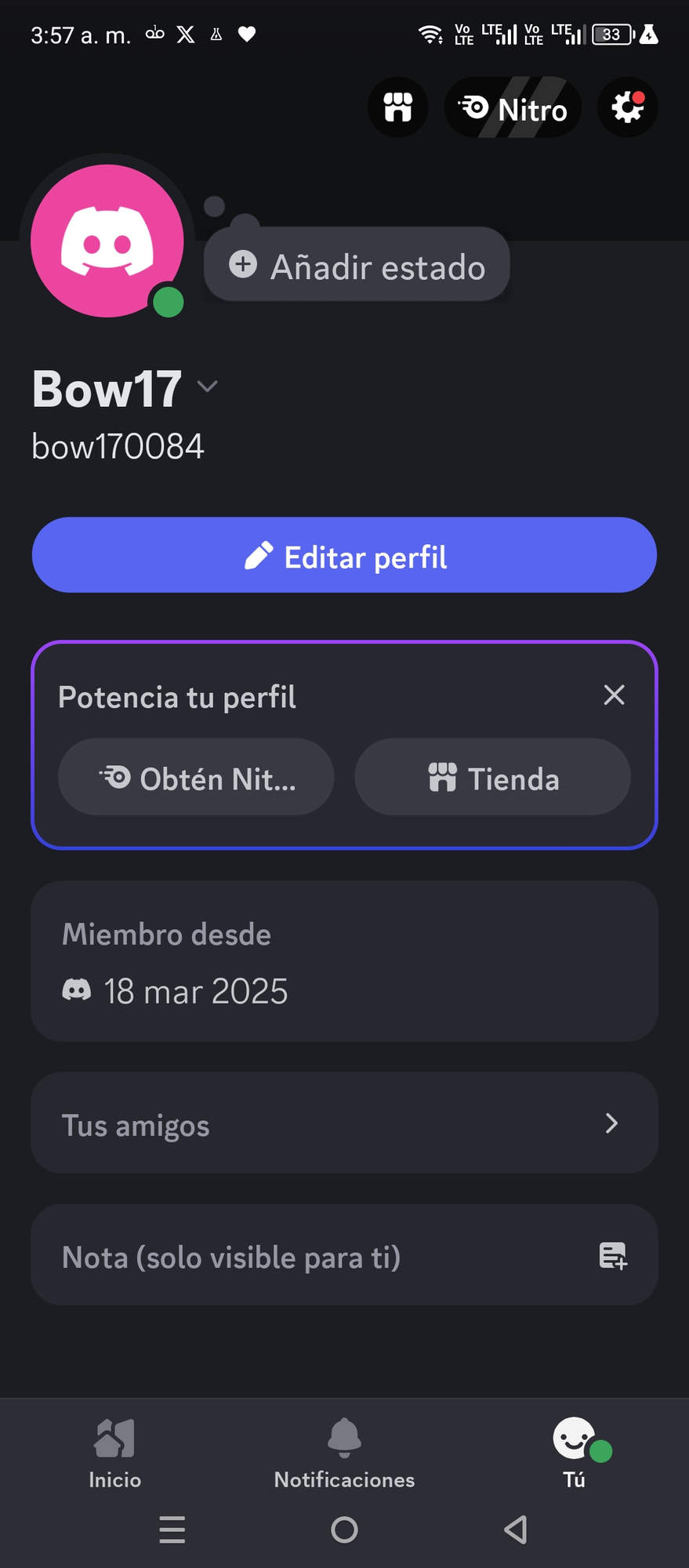Dismiss the Potencia tu perfil card
689x1568 pixels.
615,695
